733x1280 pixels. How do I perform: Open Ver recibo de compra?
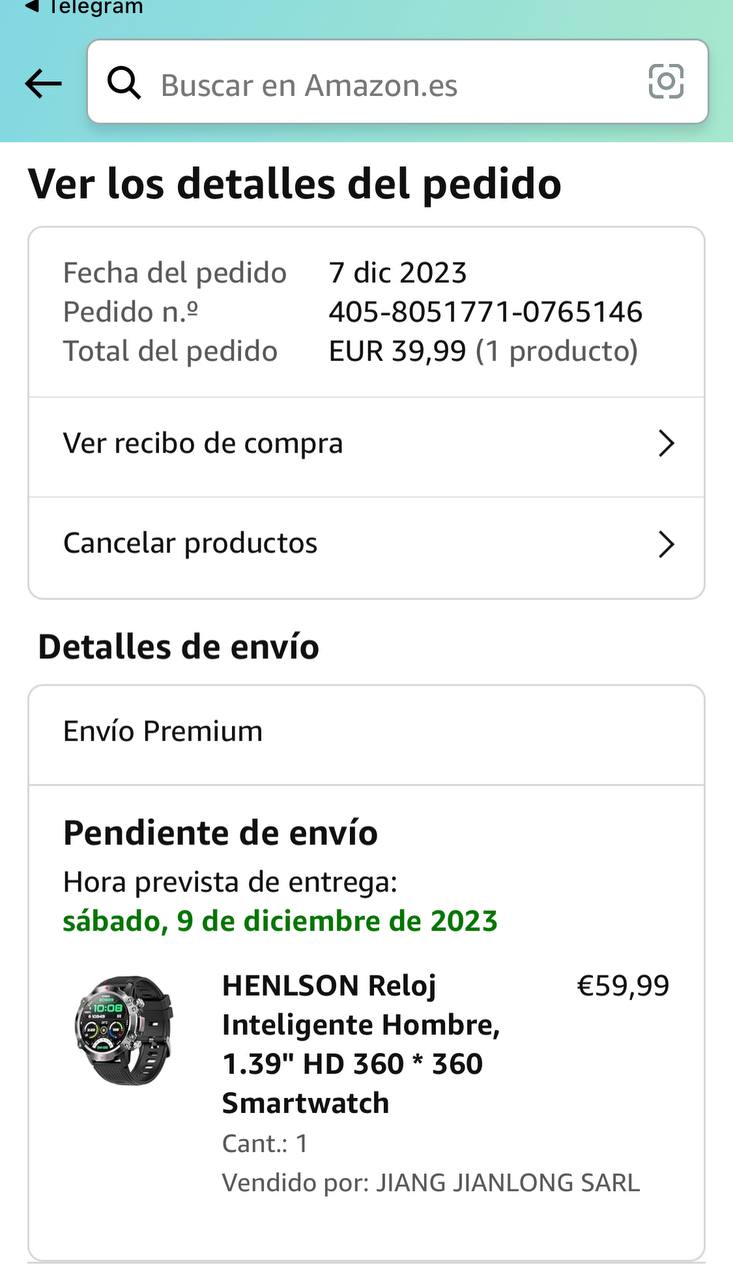point(366,444)
